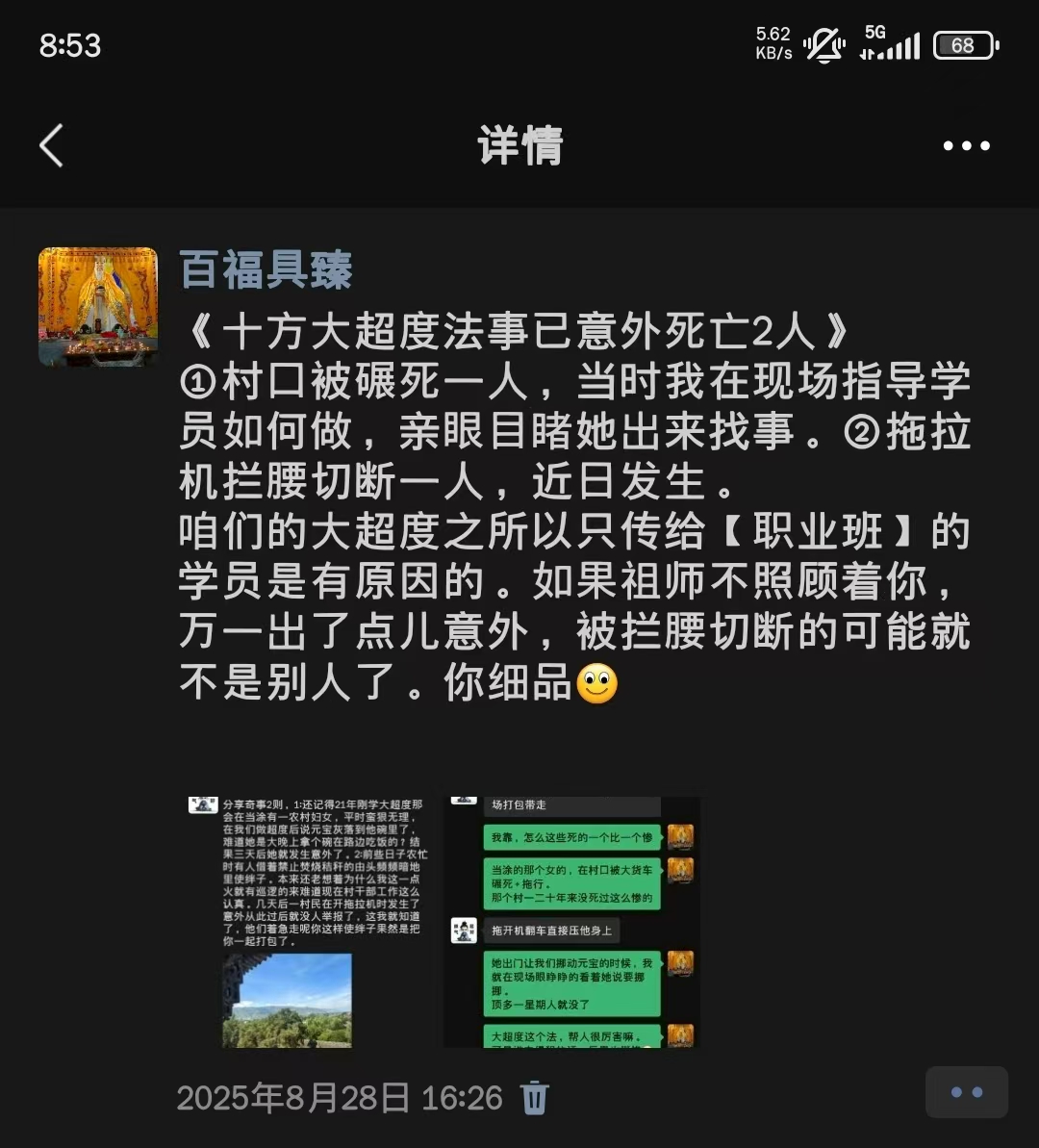Image resolution: width=1039 pixels, height=1148 pixels.
Task: Open 百福具臻's profile avatar
Action: point(97,307)
